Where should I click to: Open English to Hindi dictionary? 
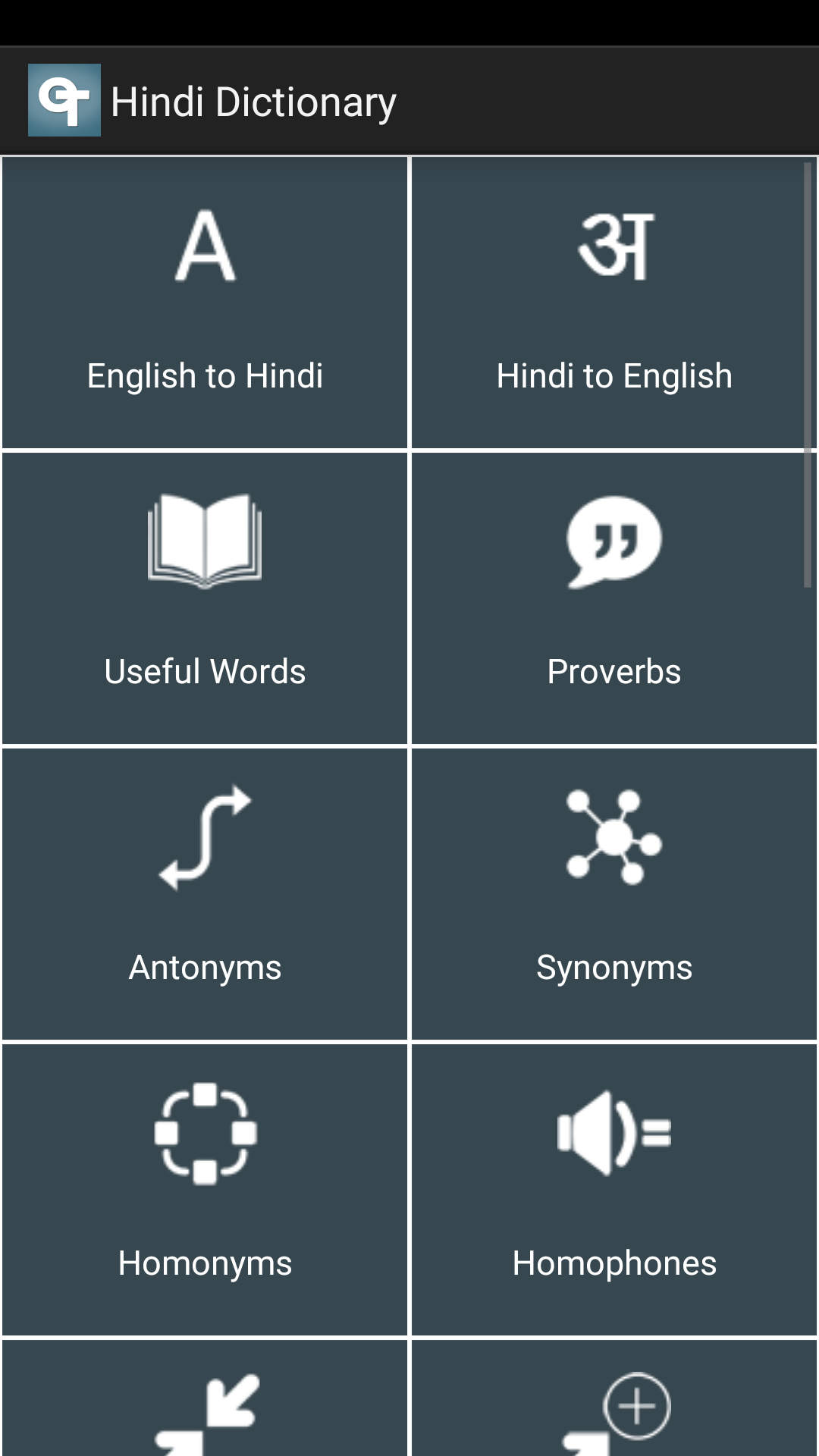205,303
